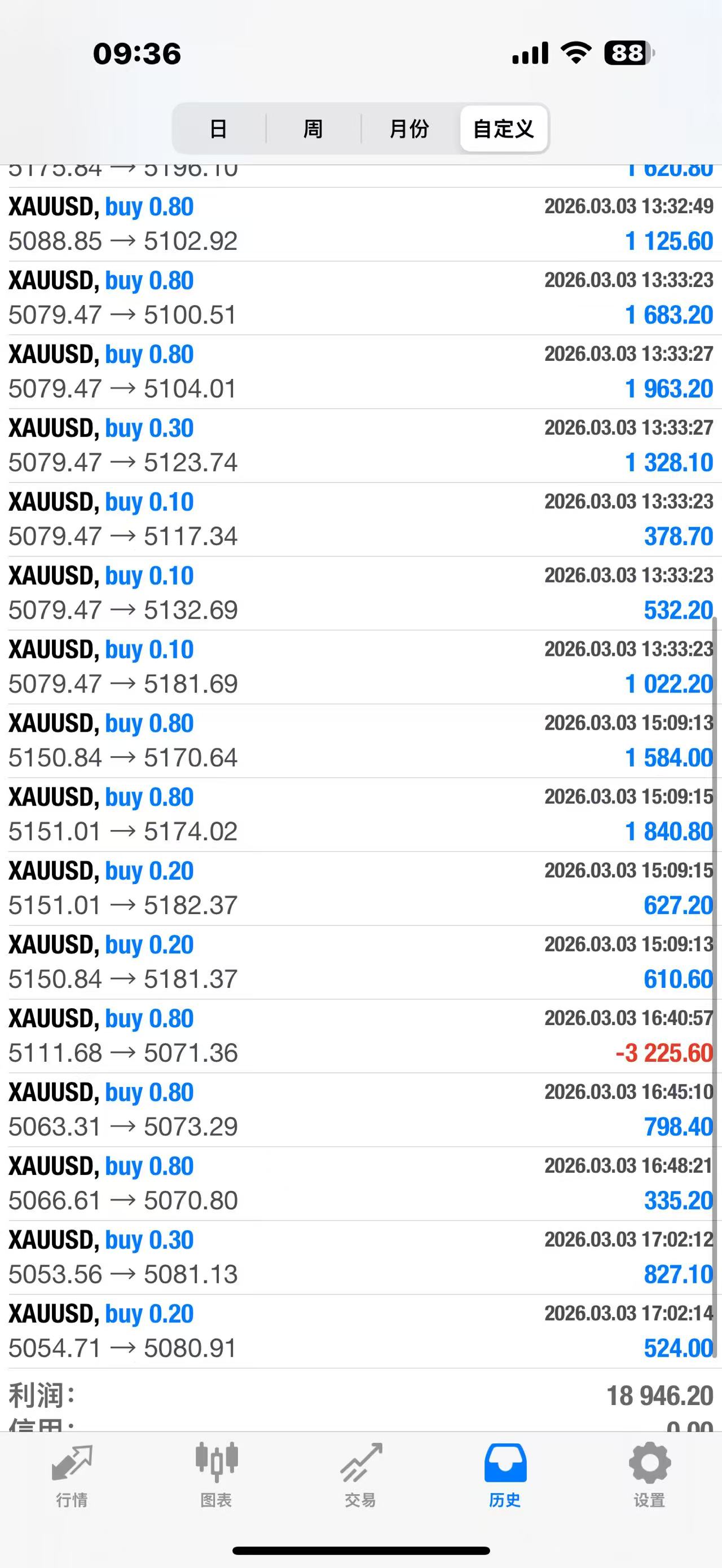Switch to the 日 period filter
Image resolution: width=722 pixels, height=1568 pixels.
click(x=218, y=129)
